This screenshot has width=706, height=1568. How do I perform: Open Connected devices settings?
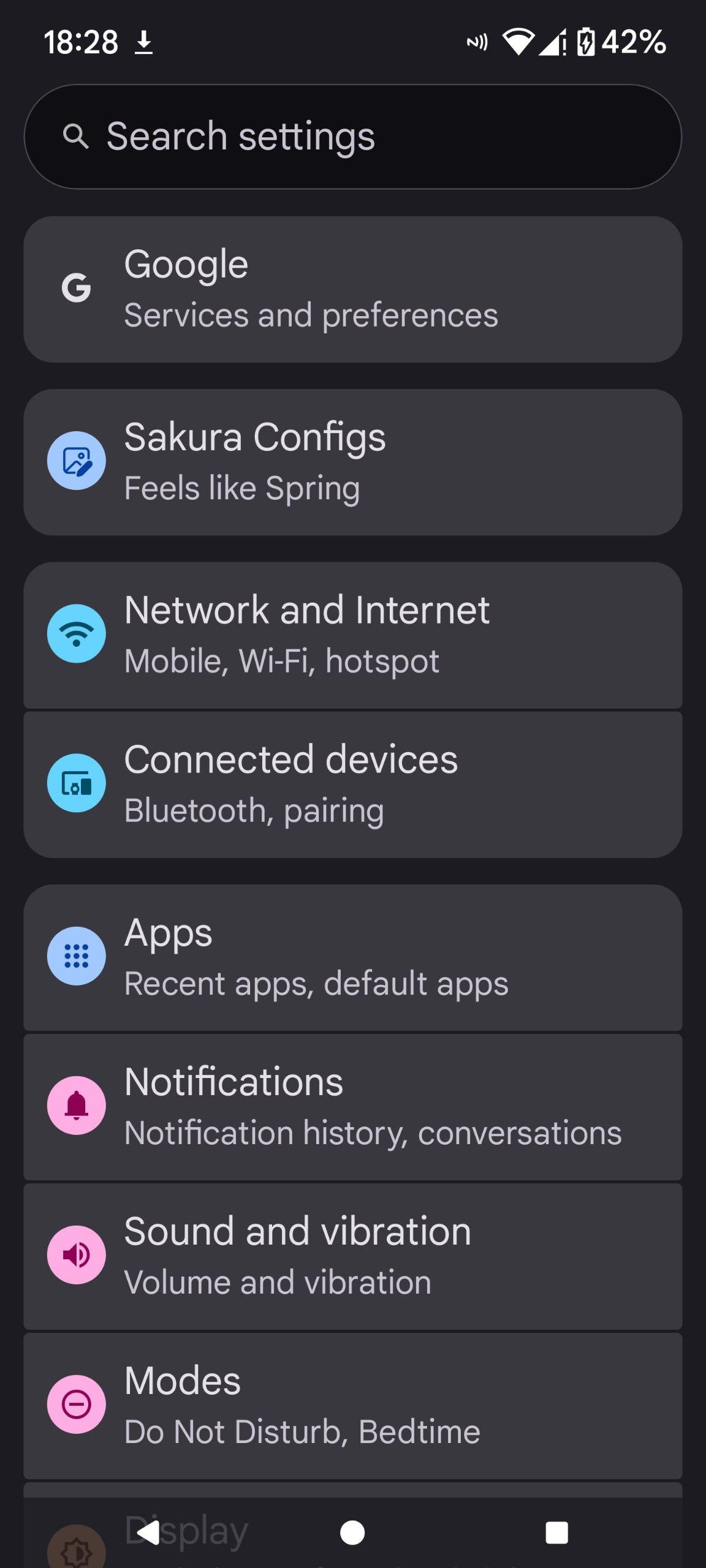coord(353,784)
